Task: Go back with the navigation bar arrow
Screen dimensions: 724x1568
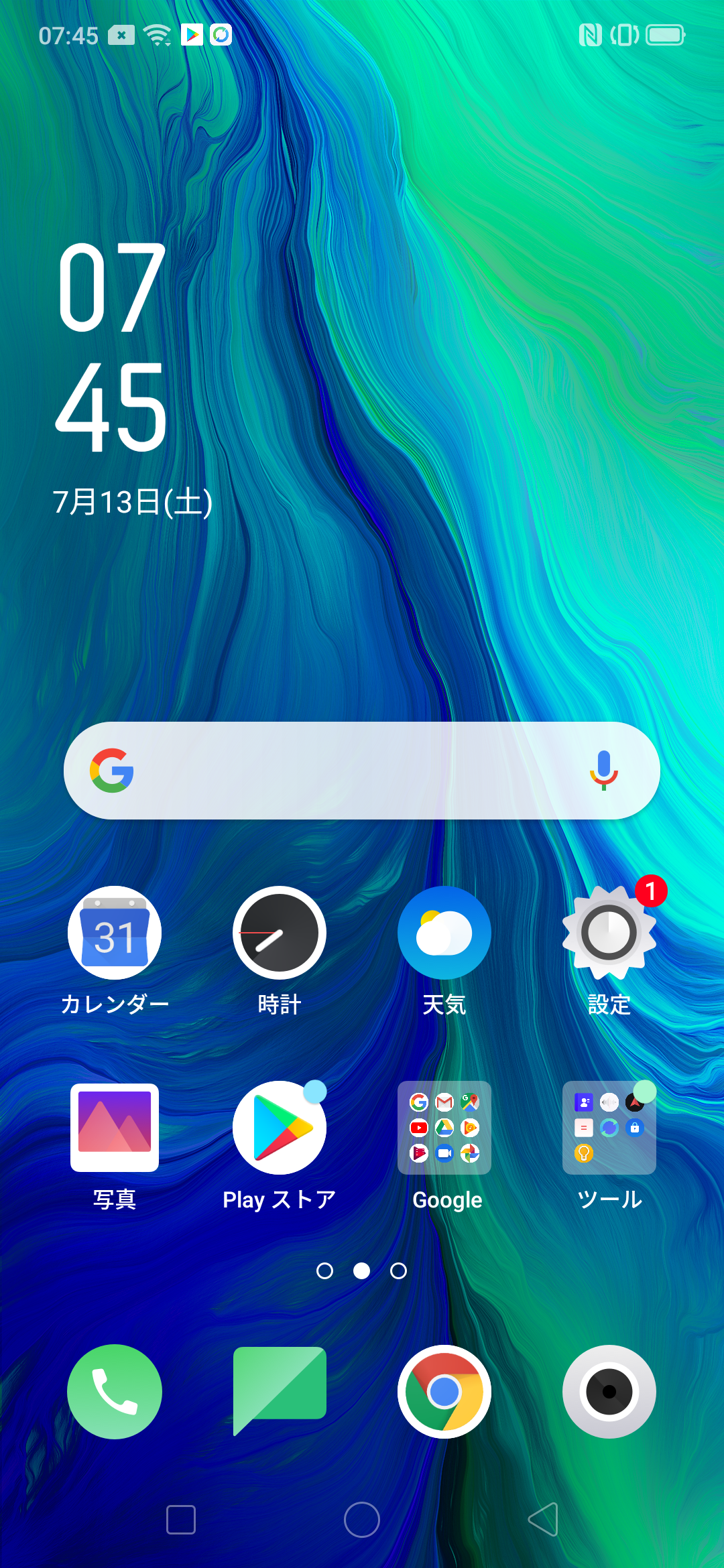Action: (543, 1520)
